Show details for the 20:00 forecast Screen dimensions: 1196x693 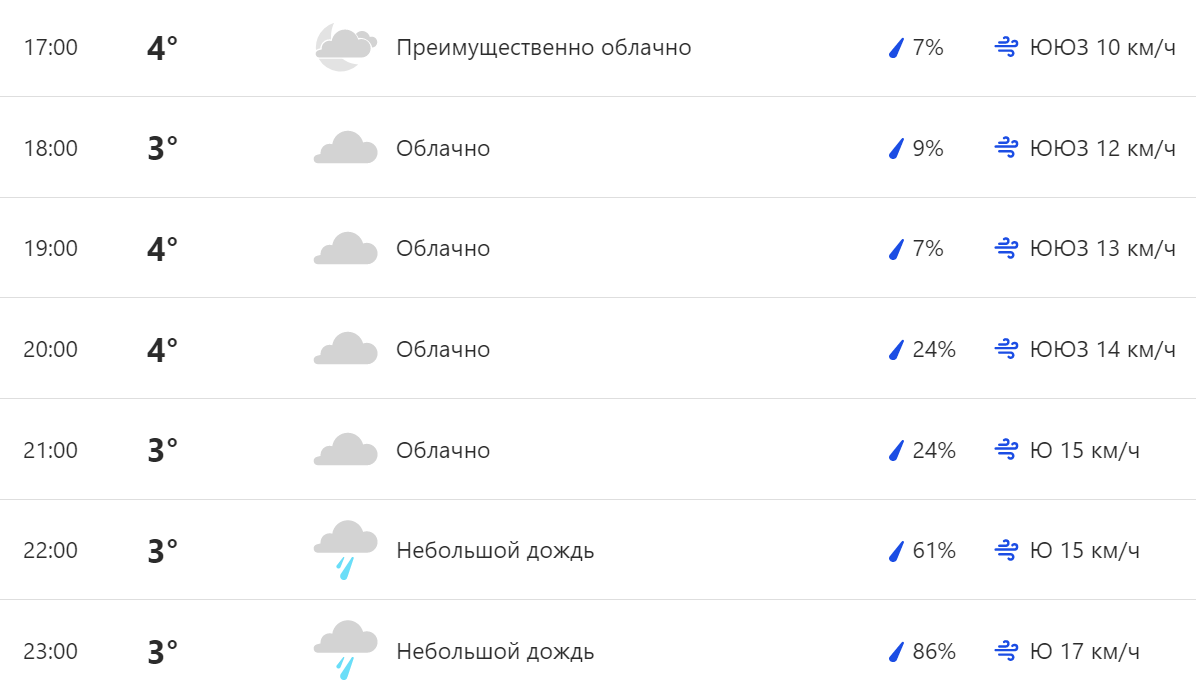click(598, 349)
